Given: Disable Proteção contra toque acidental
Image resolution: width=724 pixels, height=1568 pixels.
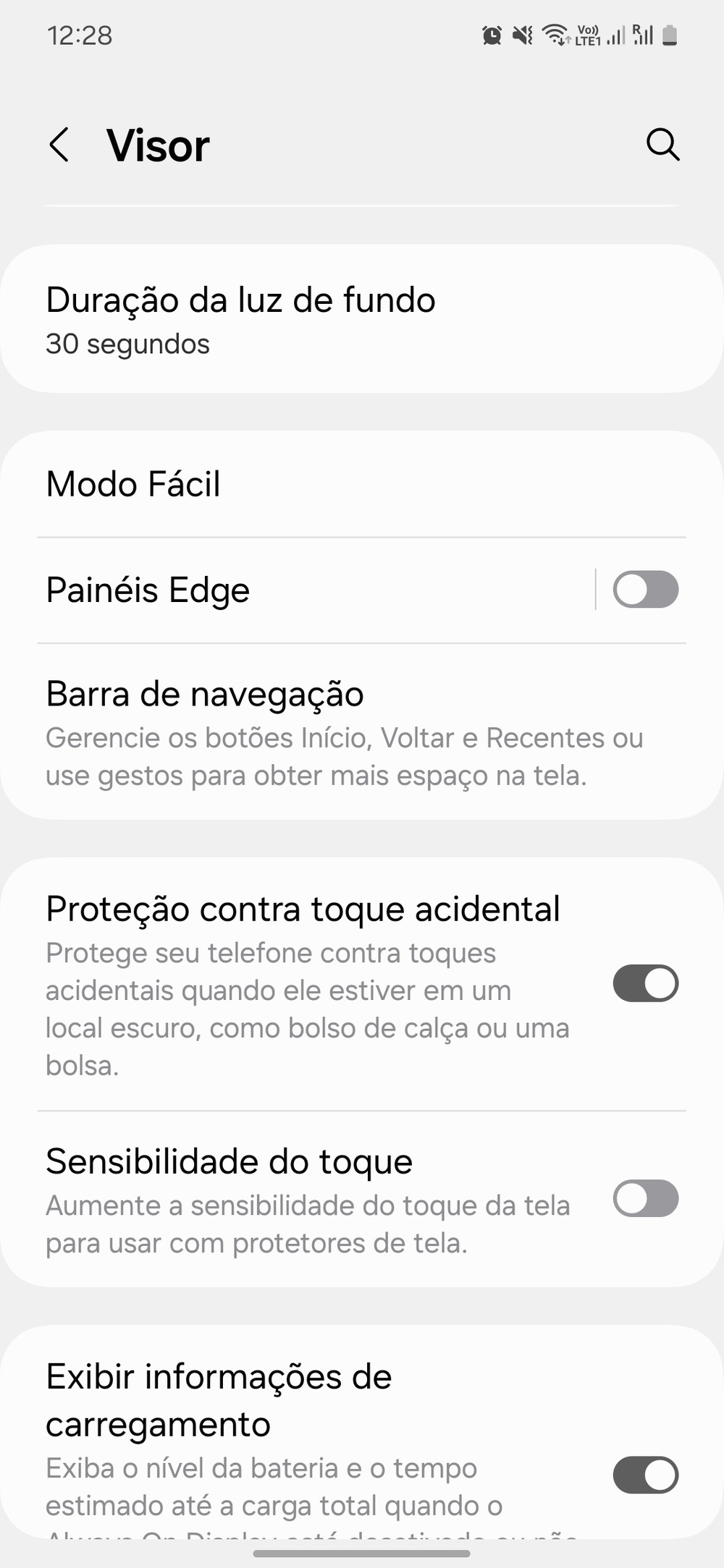Looking at the screenshot, I should pos(645,983).
